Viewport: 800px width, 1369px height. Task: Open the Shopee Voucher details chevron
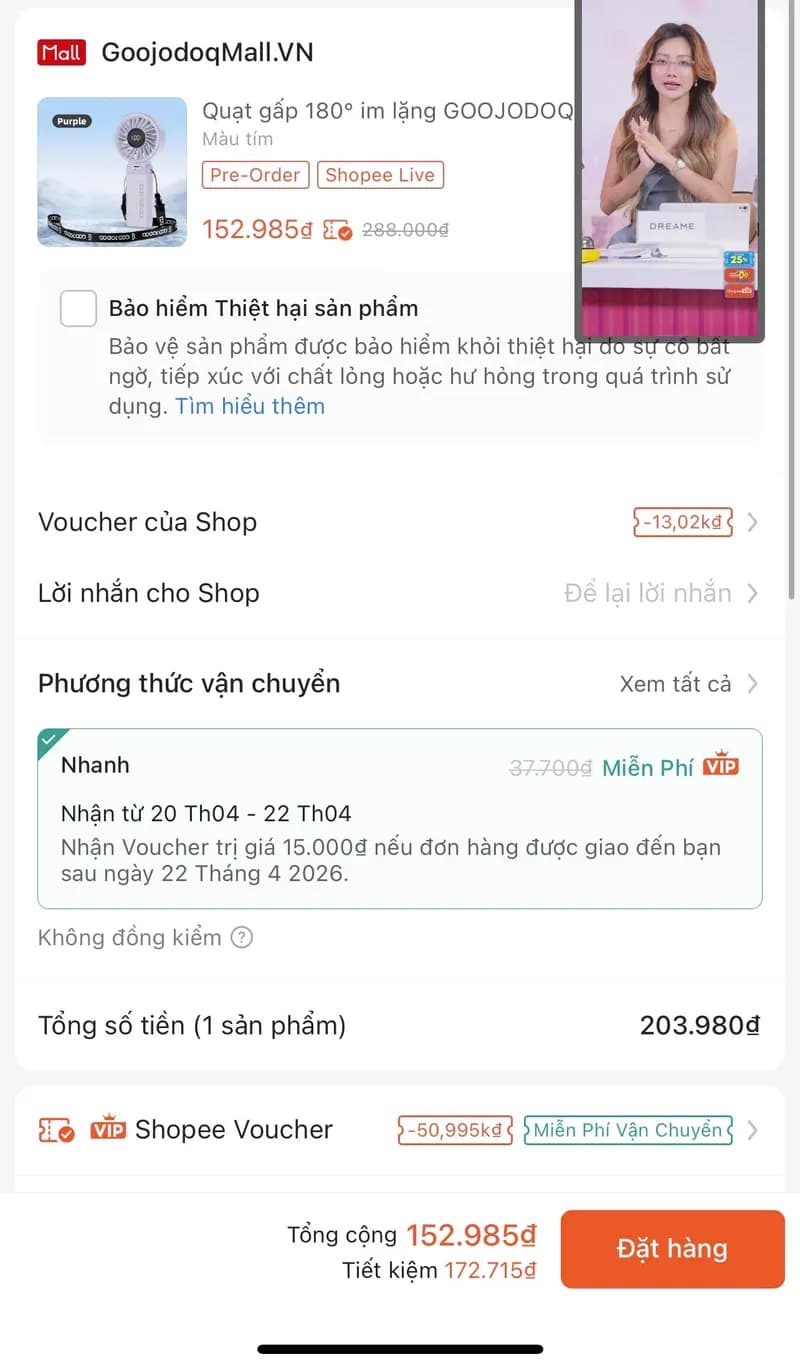coord(753,1129)
